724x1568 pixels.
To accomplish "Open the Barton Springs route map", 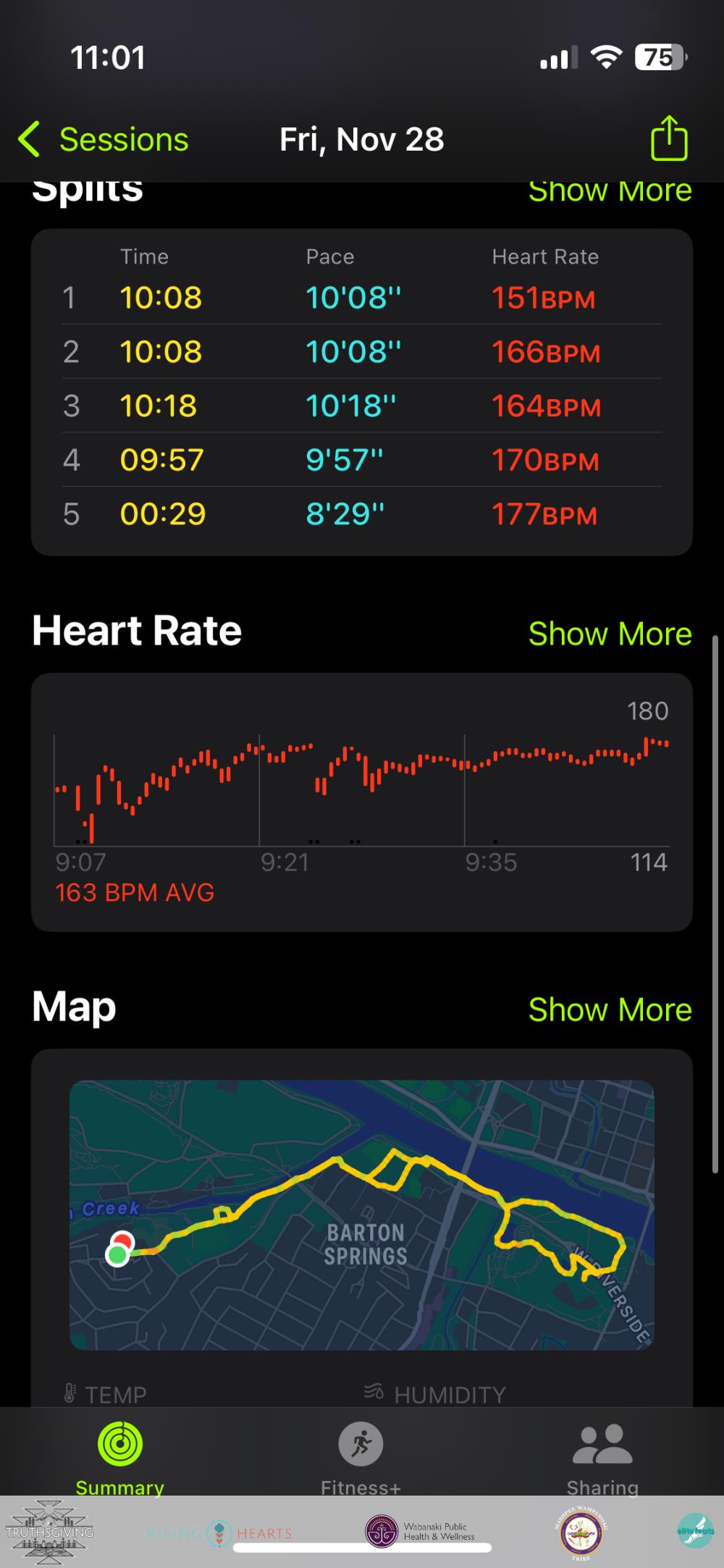I will [361, 1215].
